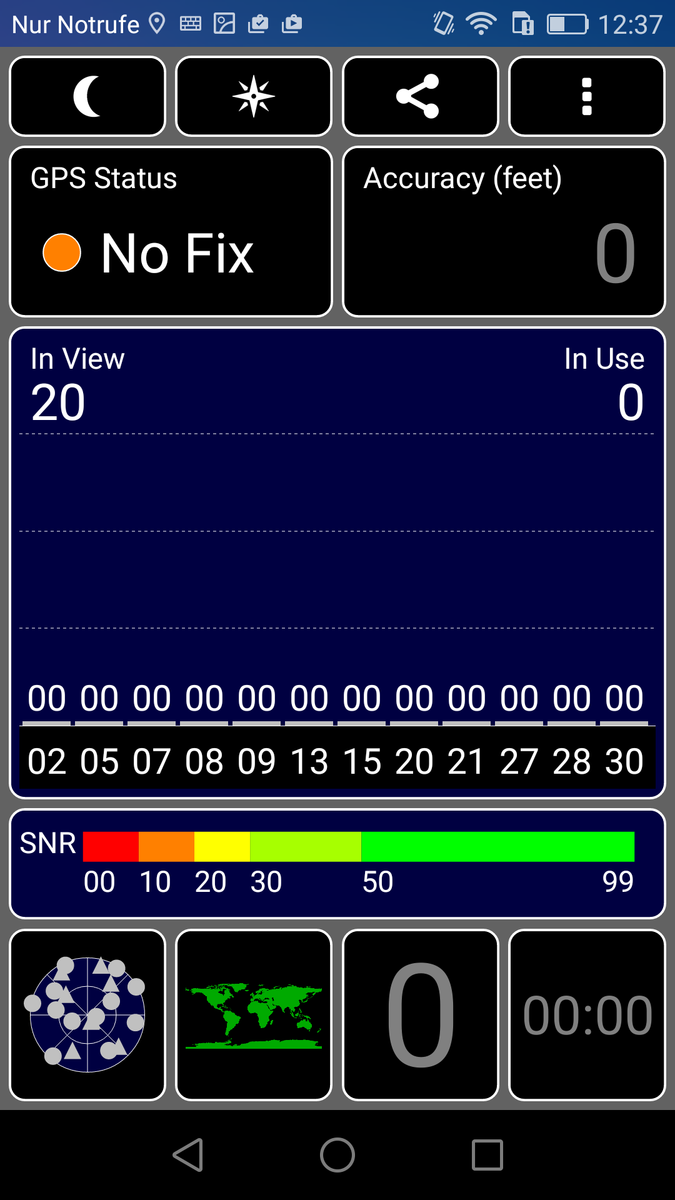Open the Accuracy (feet) panel
Viewport: 675px width, 1200px height.
(503, 232)
